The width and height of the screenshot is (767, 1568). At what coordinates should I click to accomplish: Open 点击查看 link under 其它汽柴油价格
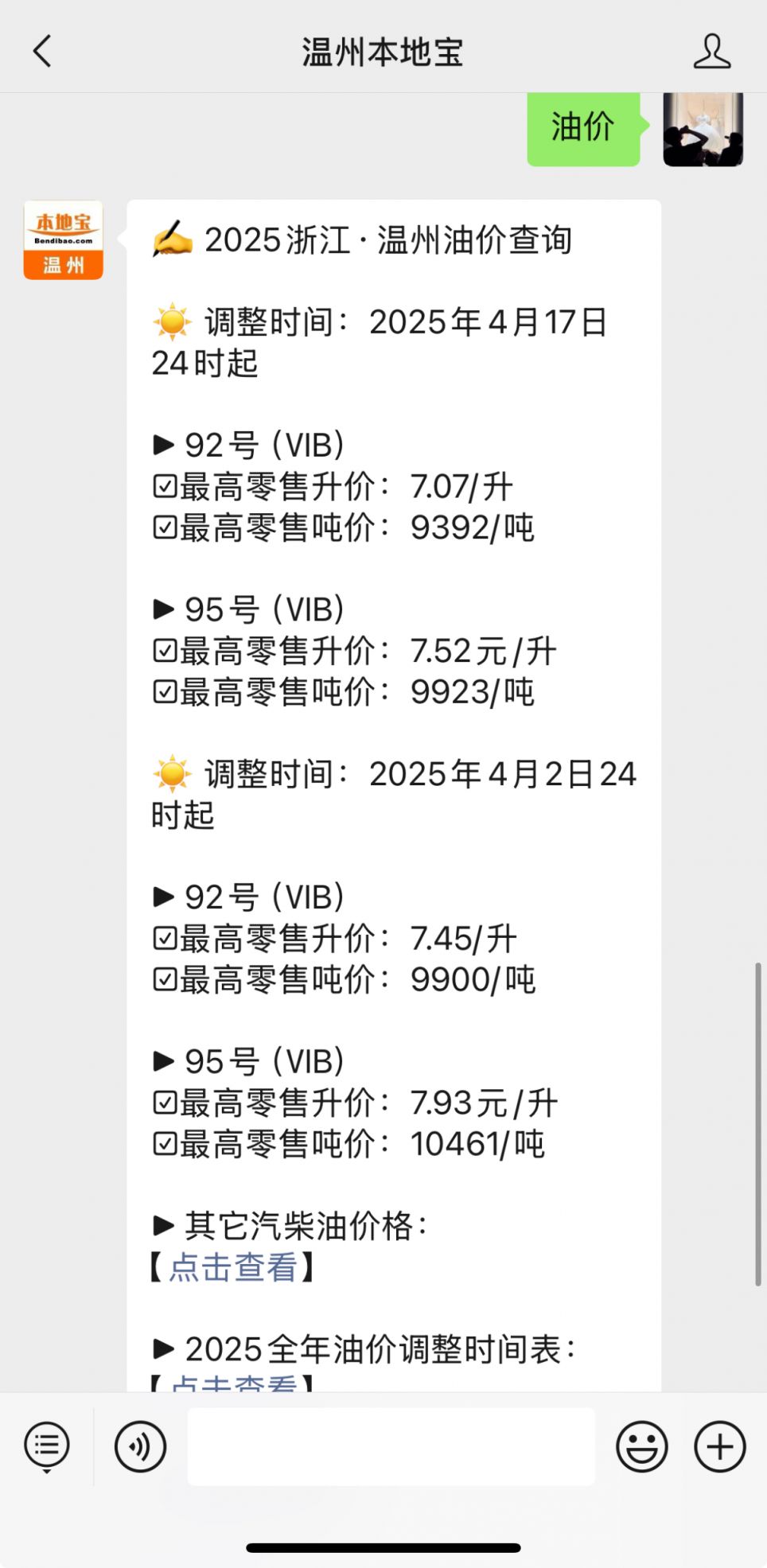233,1267
